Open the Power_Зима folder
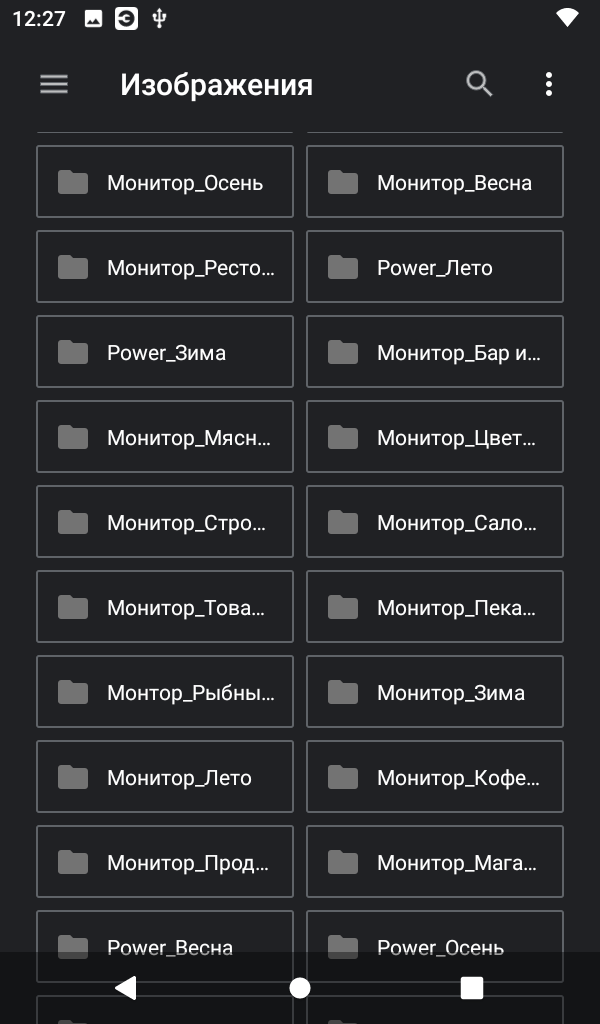600x1024 pixels. (165, 351)
